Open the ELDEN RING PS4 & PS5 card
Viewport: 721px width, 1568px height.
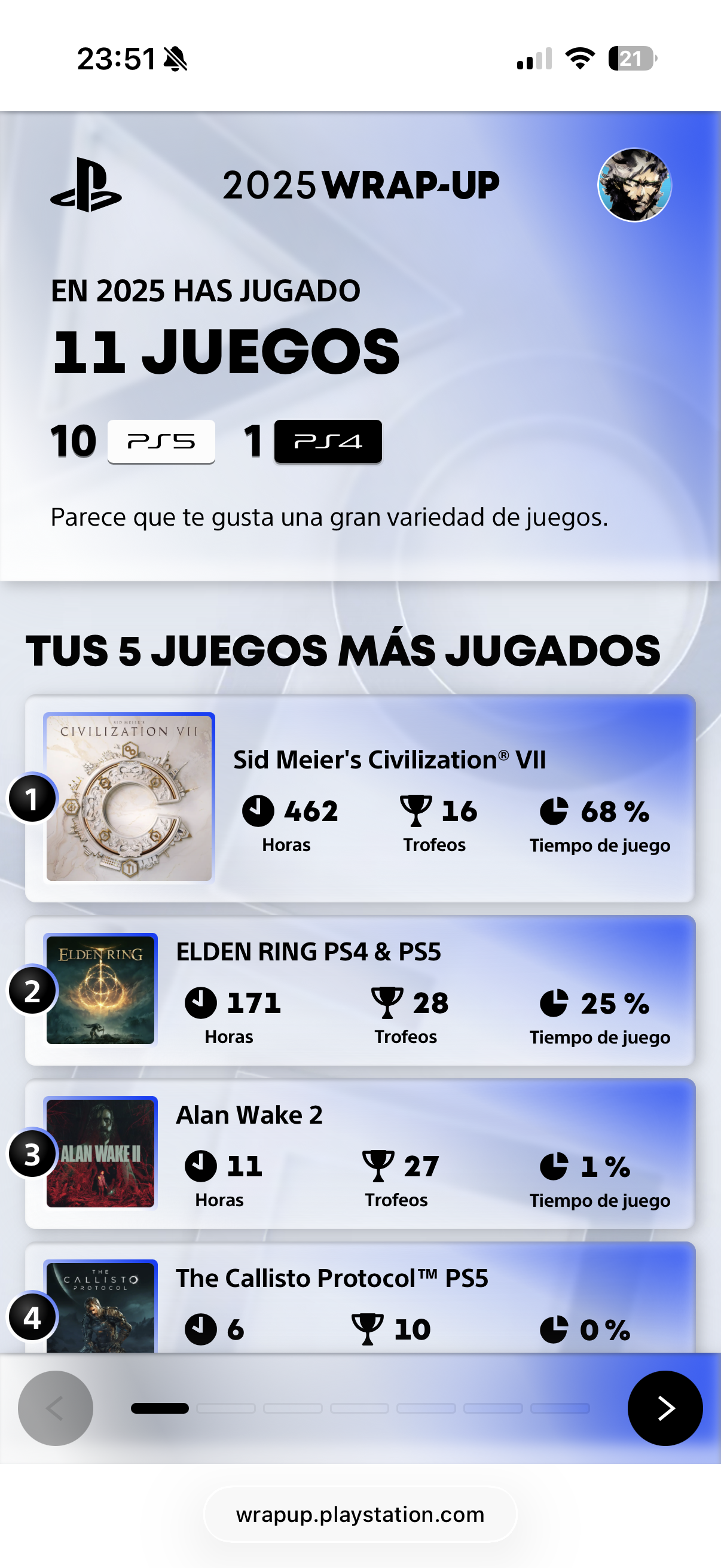coord(359,990)
